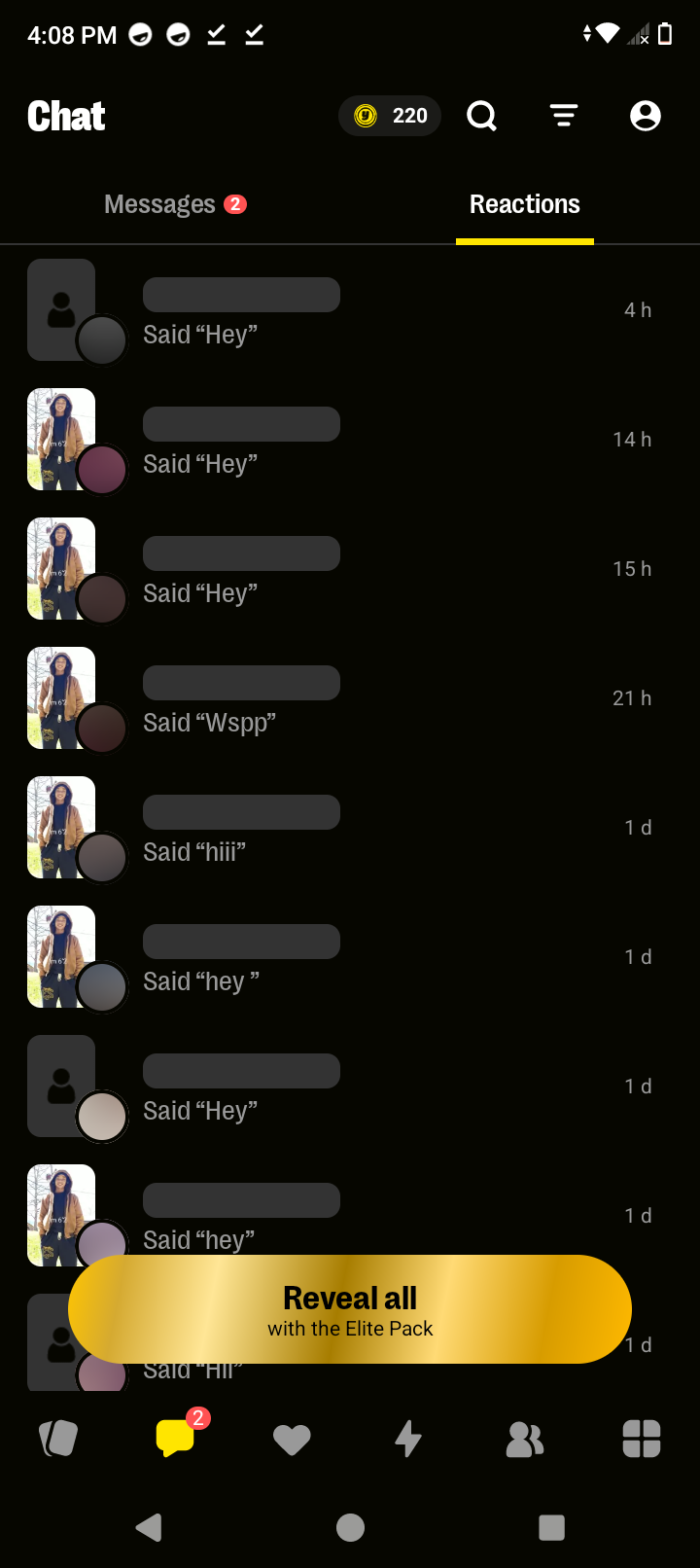Tap the grid icon at bottom right

(x=642, y=1438)
